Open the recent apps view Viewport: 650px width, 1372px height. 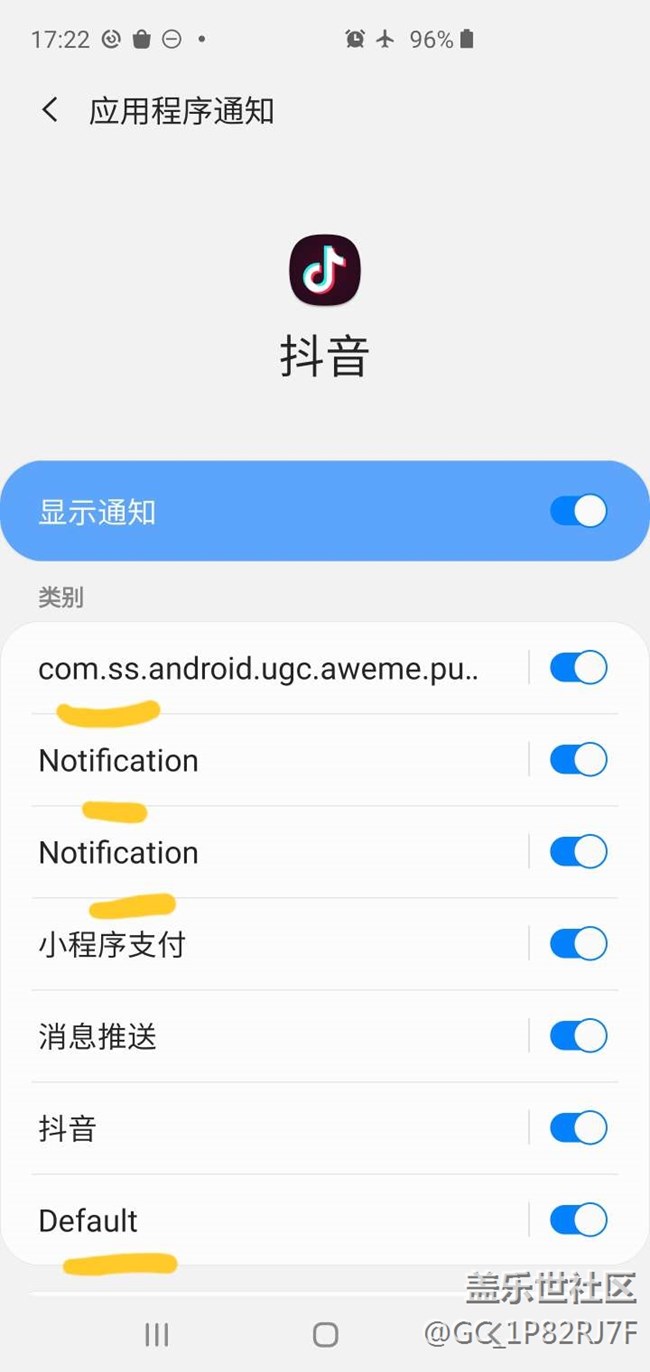tap(156, 1334)
